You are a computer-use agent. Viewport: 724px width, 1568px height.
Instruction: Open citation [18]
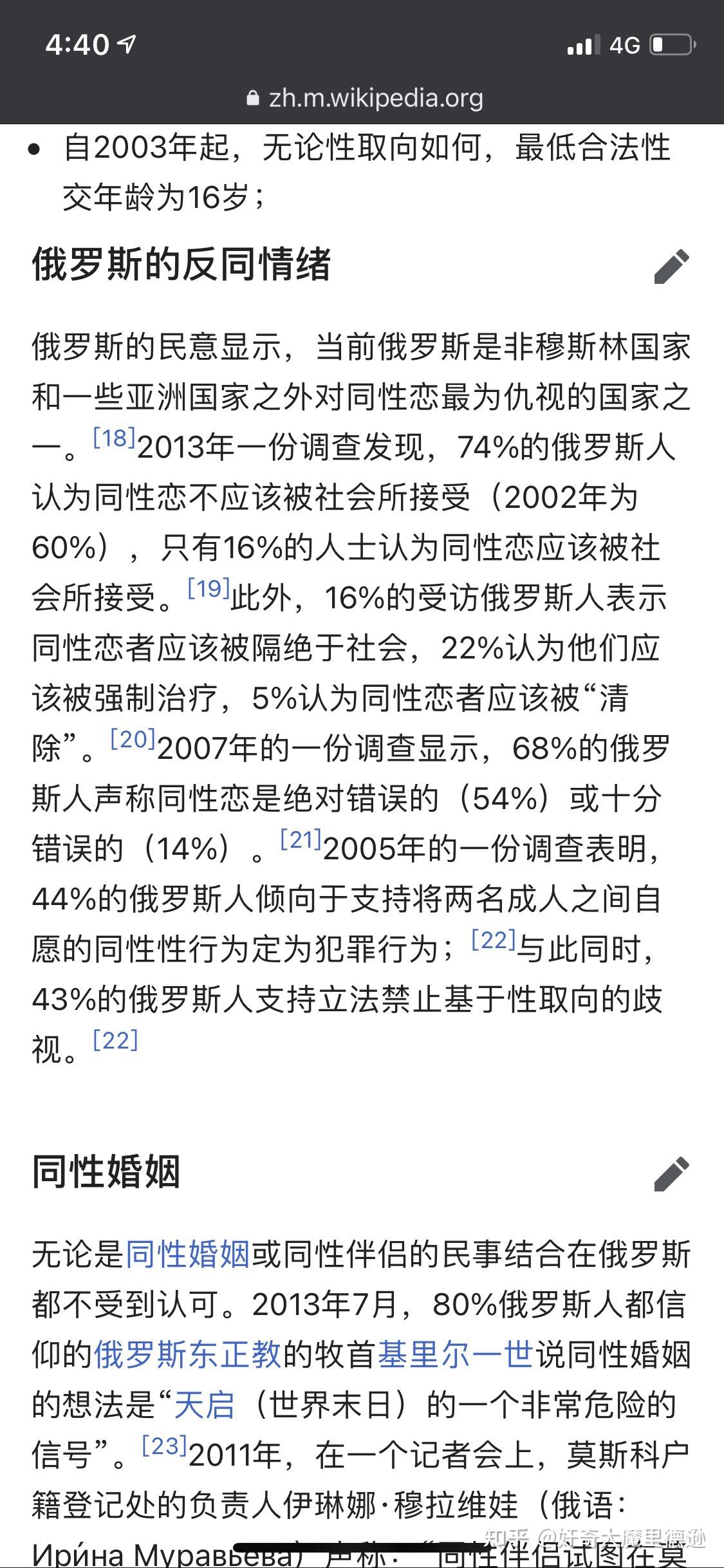tap(114, 438)
